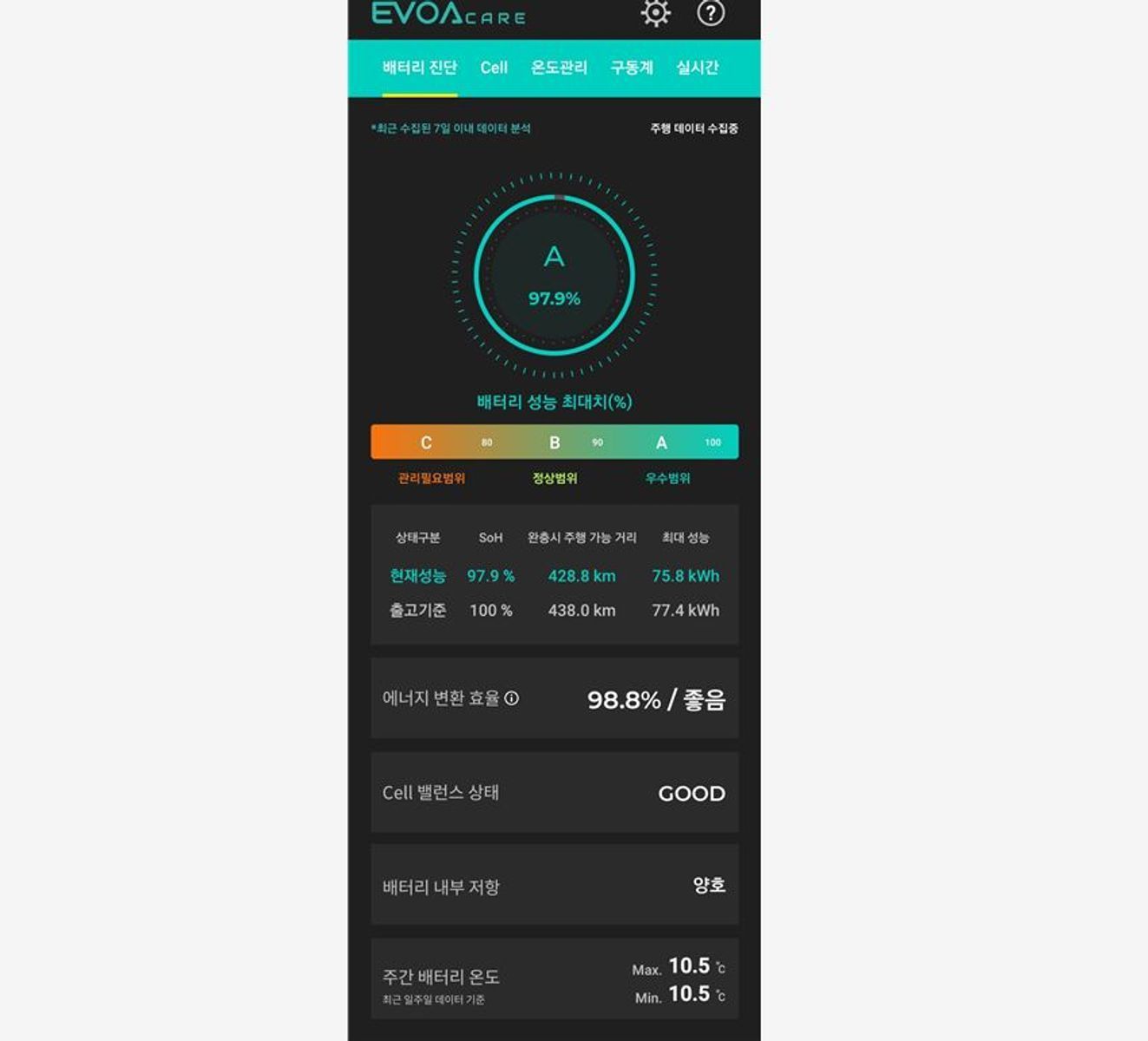The height and width of the screenshot is (1041, 1148).
Task: Switch to the Cell tab
Action: click(x=494, y=68)
